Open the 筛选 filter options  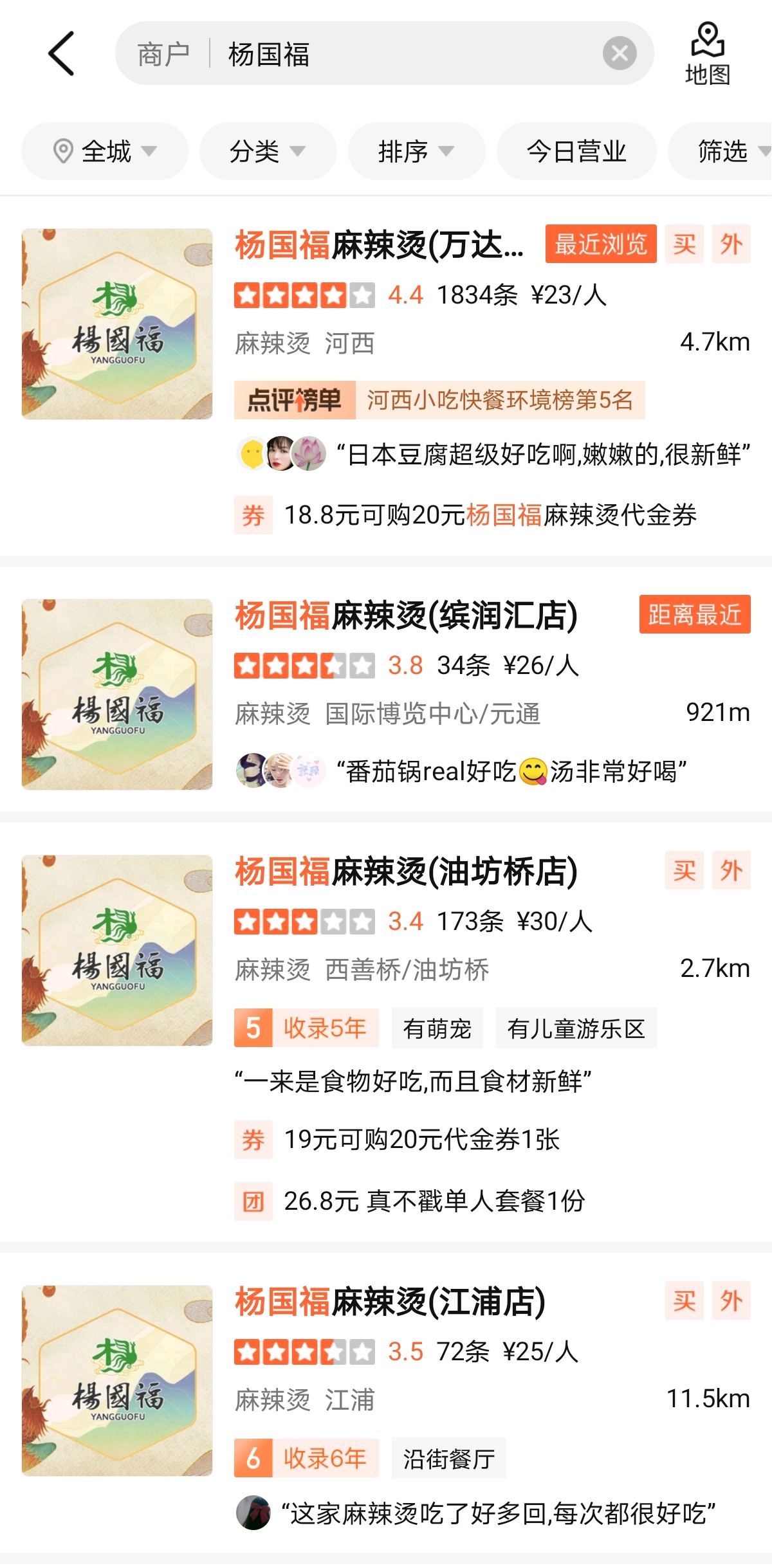click(x=724, y=152)
